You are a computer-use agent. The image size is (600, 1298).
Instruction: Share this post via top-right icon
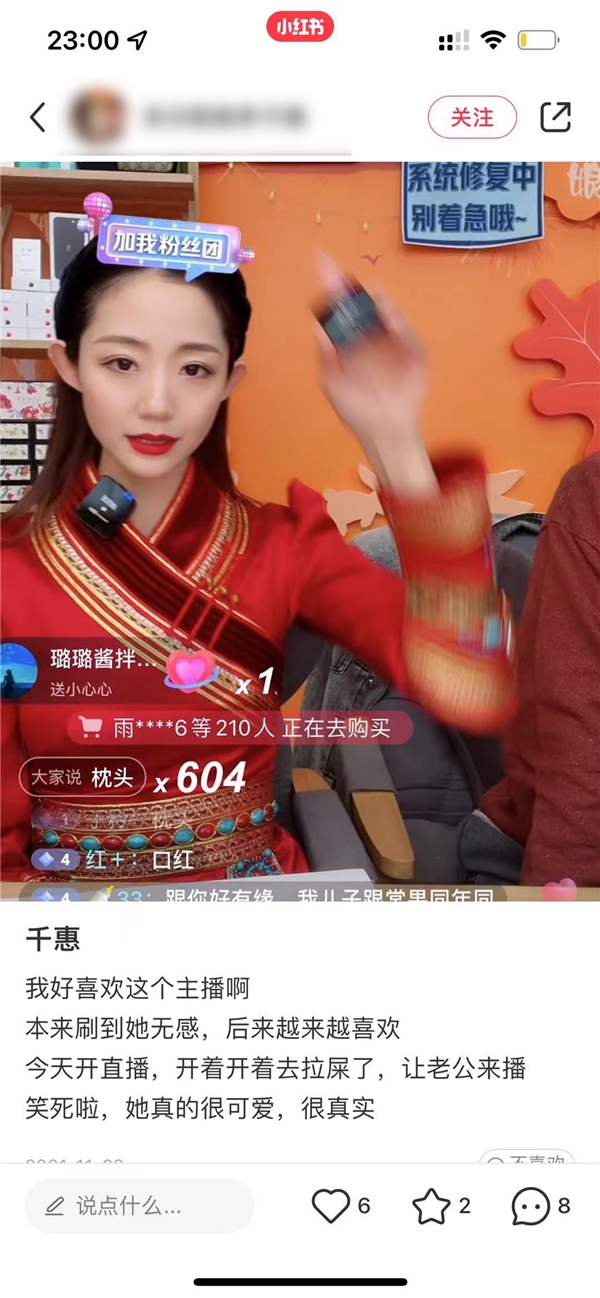click(x=555, y=117)
